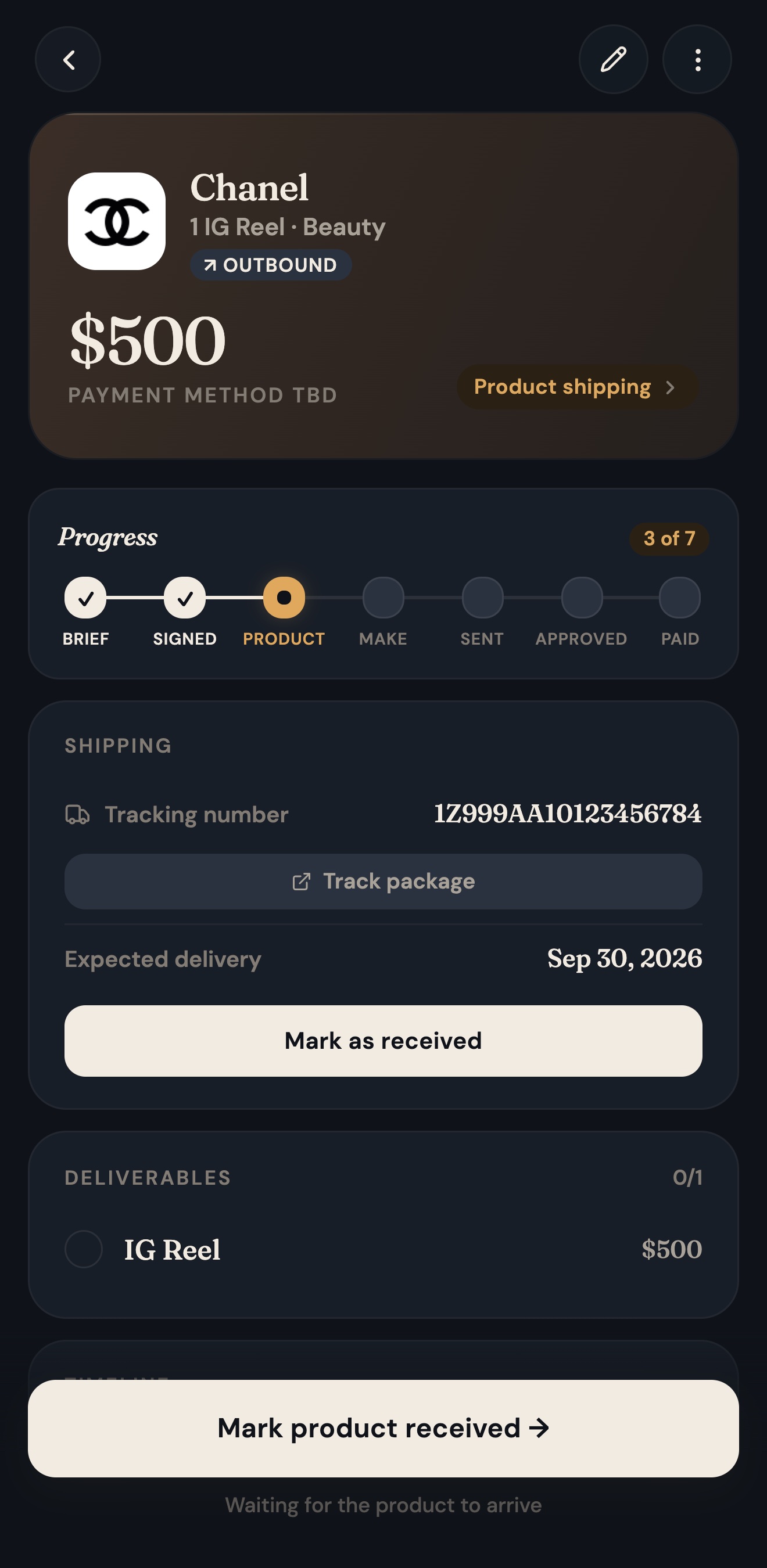Edit this deal with the pencil icon

pyautogui.click(x=613, y=60)
